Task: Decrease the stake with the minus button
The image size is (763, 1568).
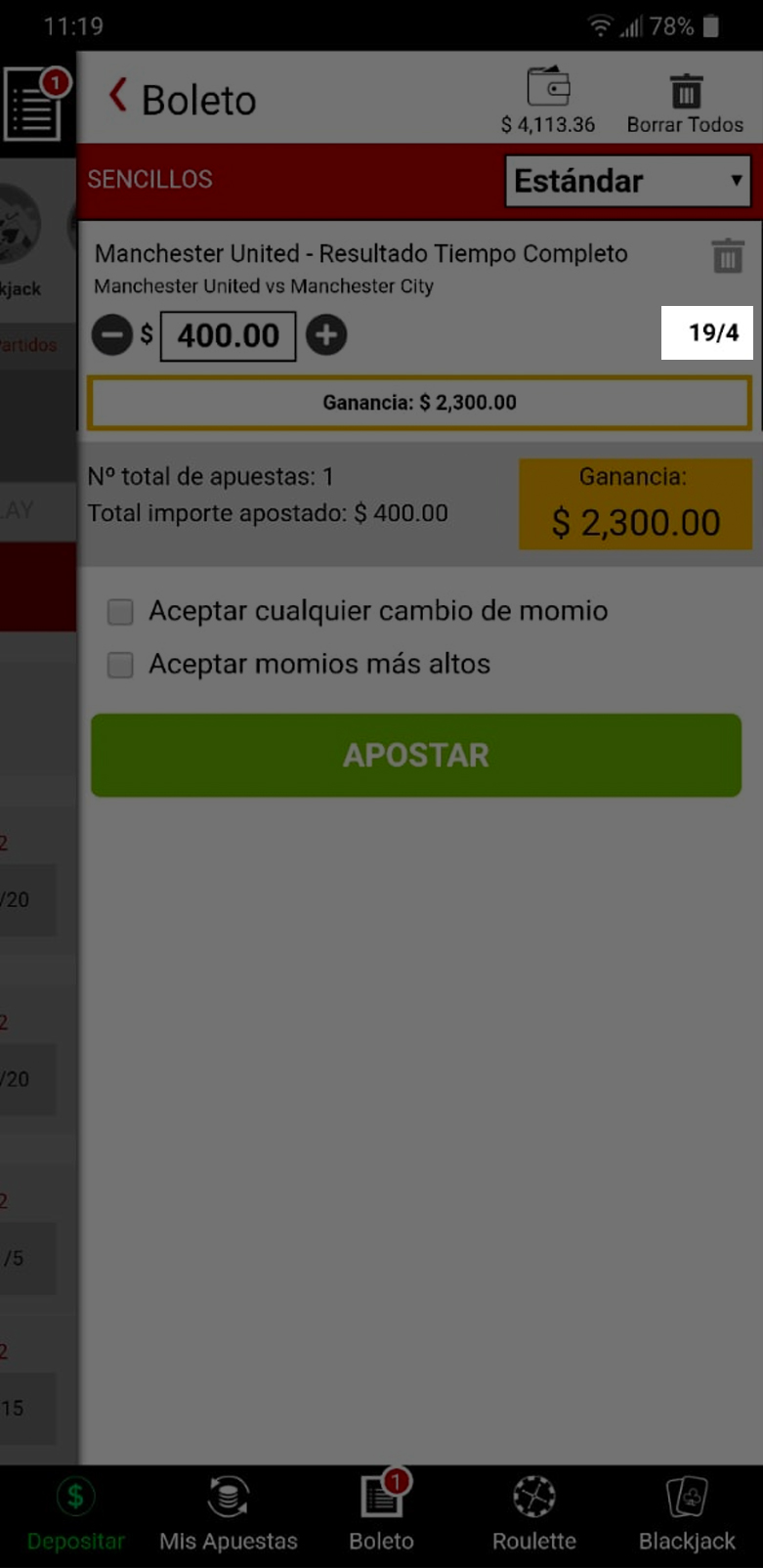Action: point(112,335)
